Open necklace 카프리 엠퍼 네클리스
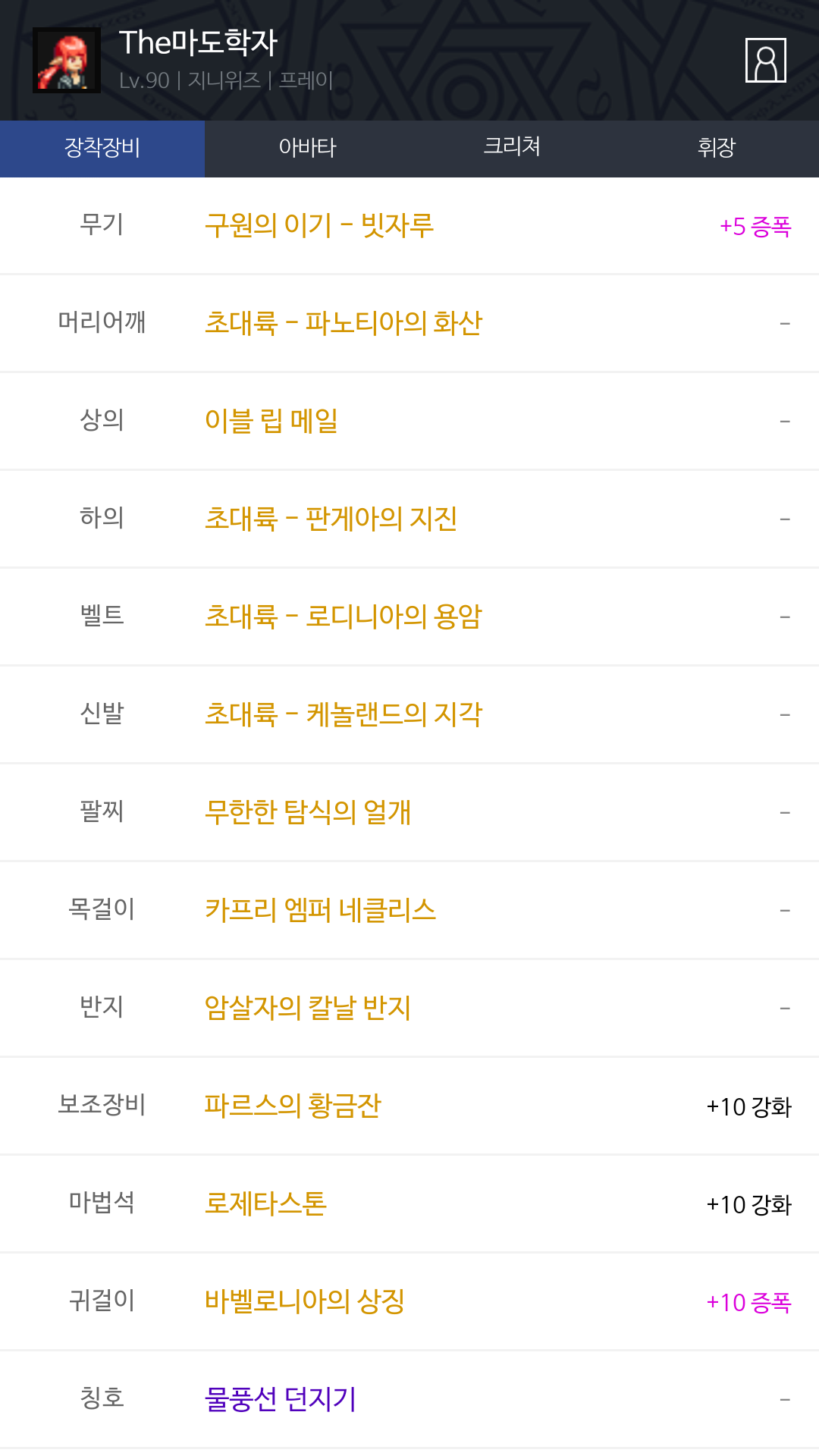Image resolution: width=819 pixels, height=1456 pixels. pos(320,910)
